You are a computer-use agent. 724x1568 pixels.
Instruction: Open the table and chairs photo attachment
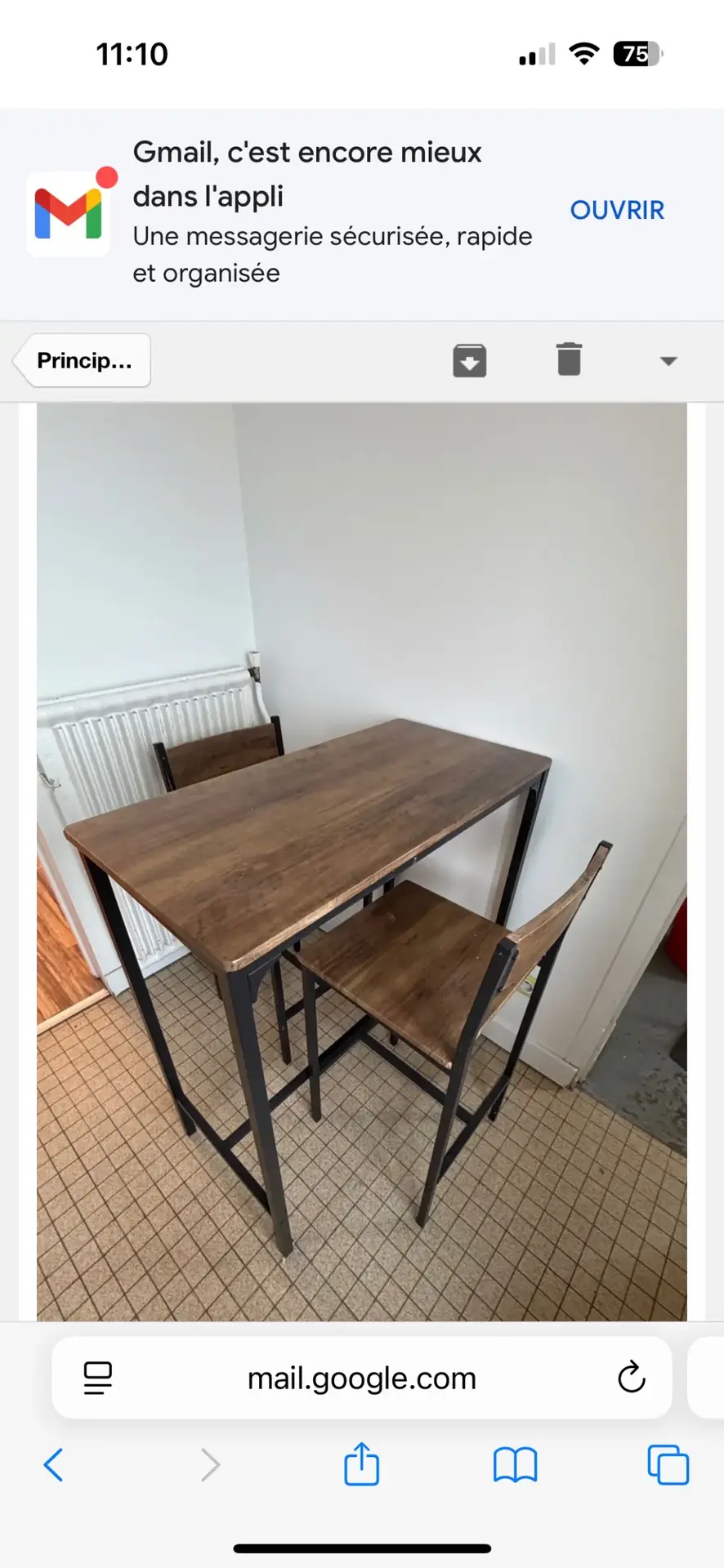[x=361, y=862]
